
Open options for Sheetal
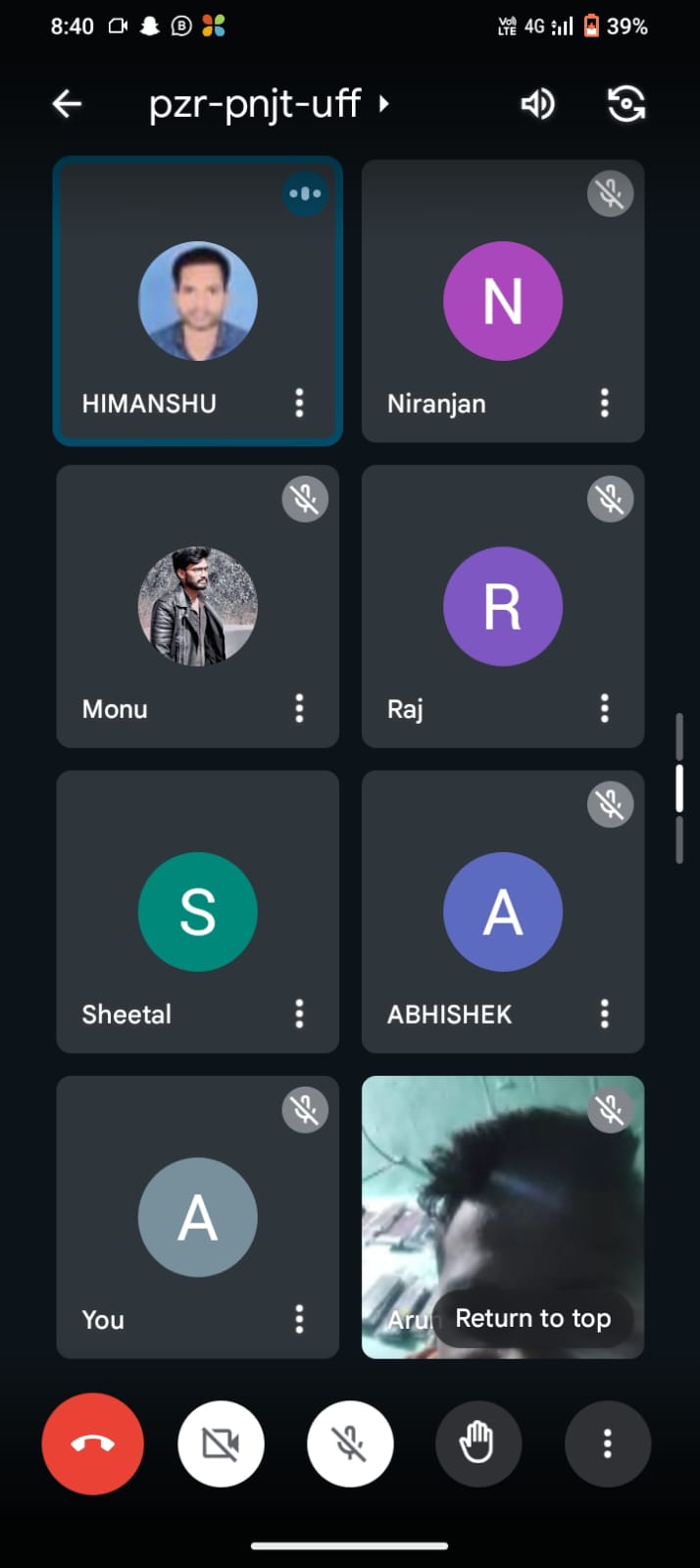pyautogui.click(x=299, y=1013)
